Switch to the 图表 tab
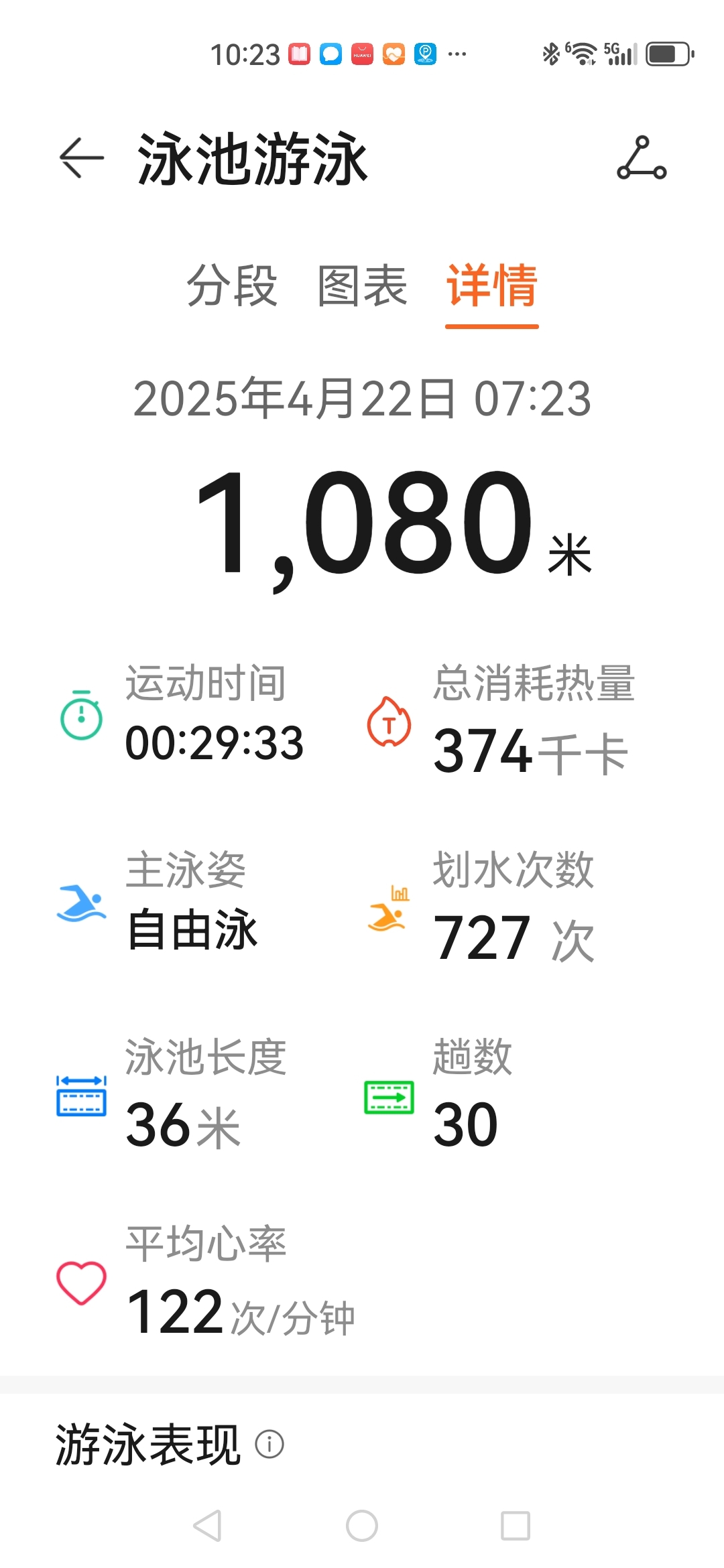724x1568 pixels. [362, 285]
